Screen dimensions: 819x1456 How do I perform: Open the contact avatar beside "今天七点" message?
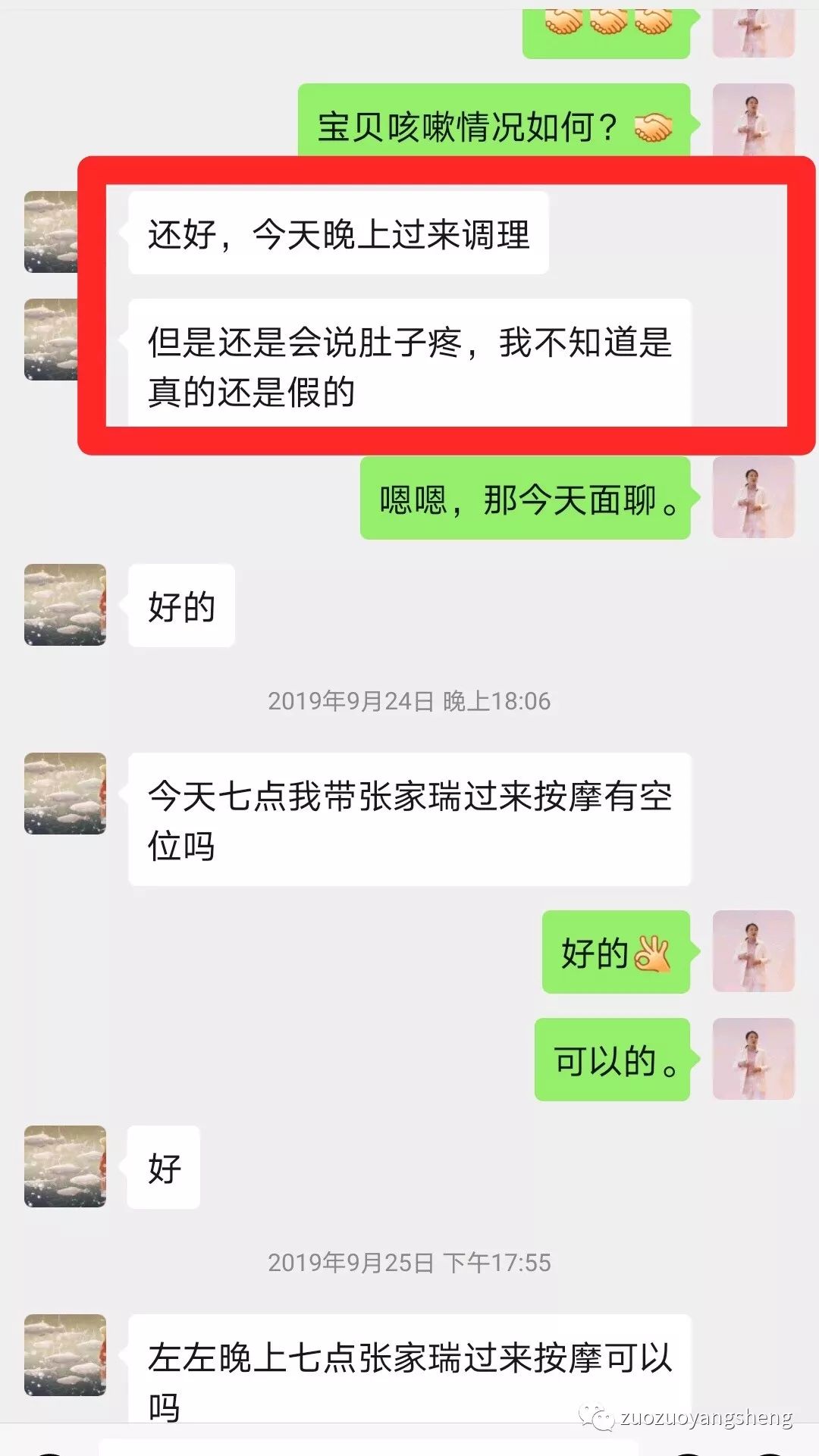pyautogui.click(x=64, y=792)
